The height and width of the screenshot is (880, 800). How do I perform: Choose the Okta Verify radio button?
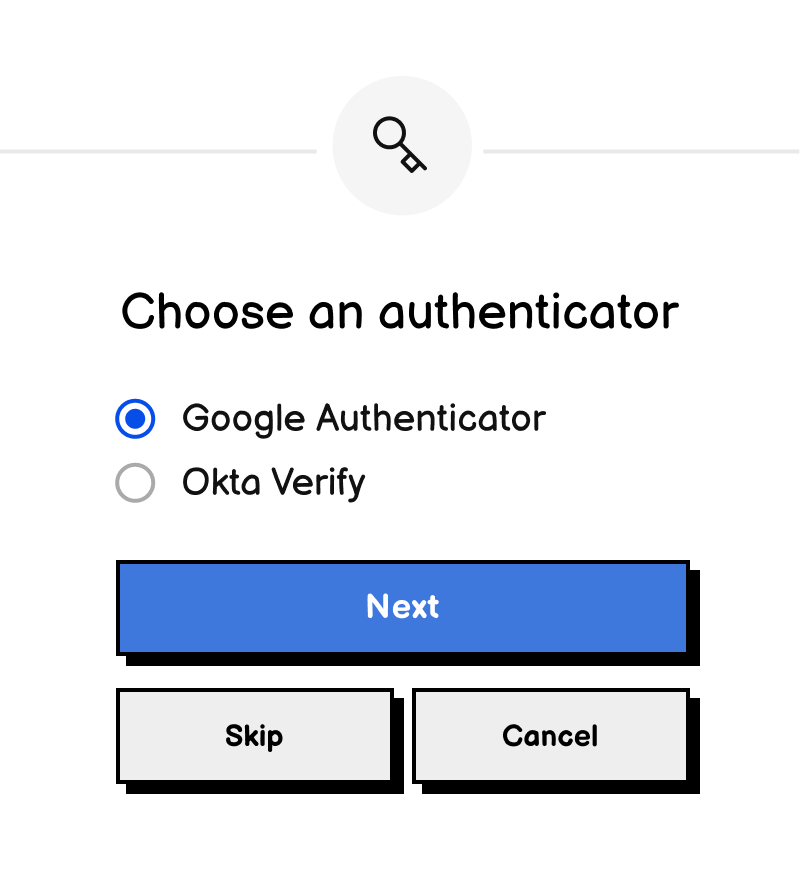click(x=135, y=483)
